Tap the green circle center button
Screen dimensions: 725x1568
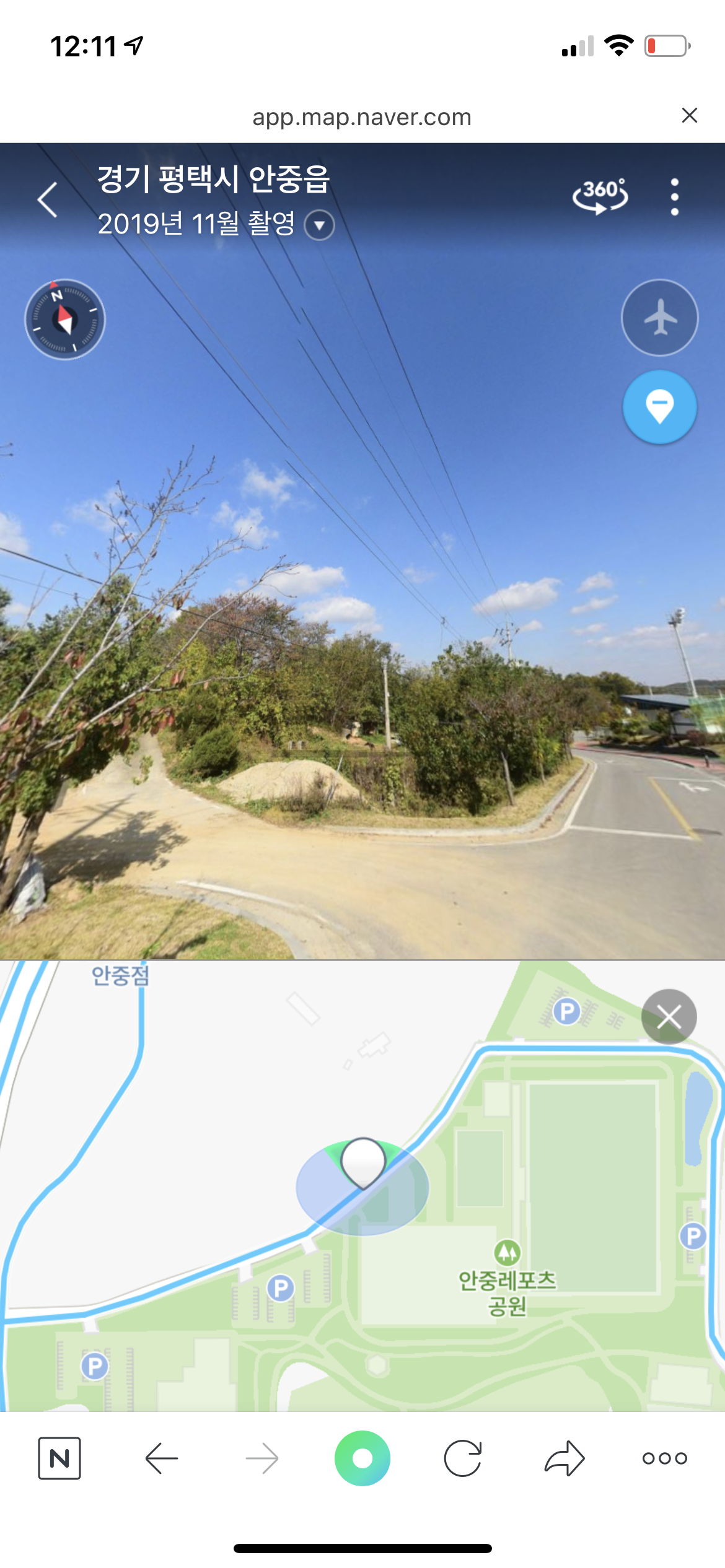[x=362, y=1458]
